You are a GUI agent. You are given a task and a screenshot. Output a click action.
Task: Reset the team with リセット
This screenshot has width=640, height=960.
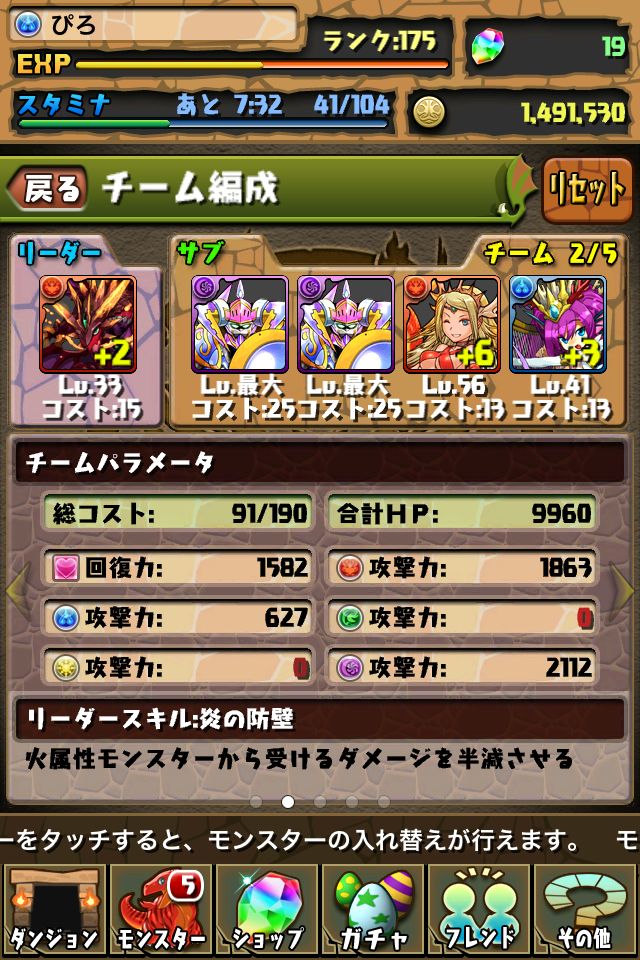click(588, 190)
